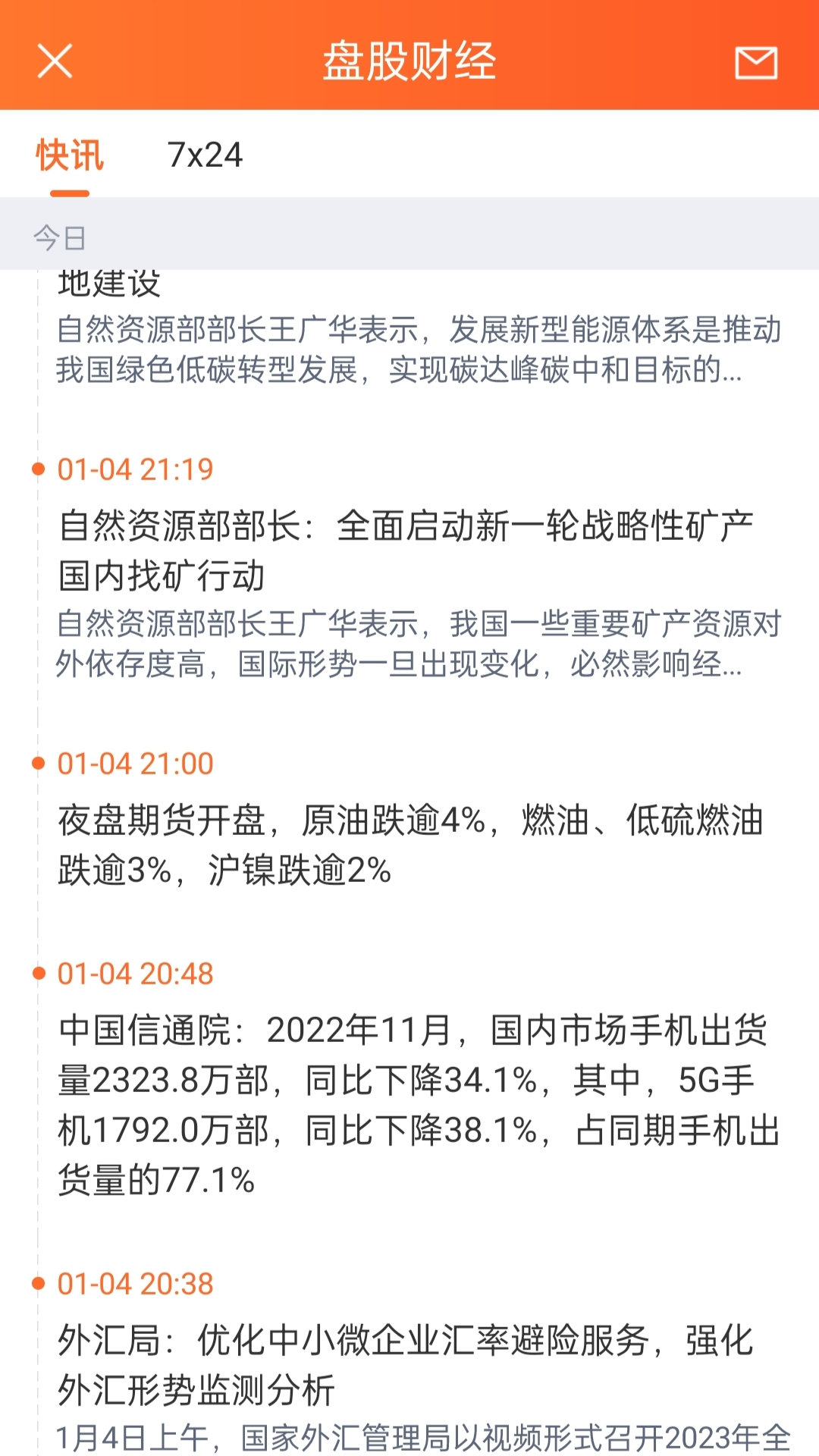This screenshot has height=1456, width=819.
Task: Tap the 盘股财经 title in the header
Action: click(x=409, y=64)
